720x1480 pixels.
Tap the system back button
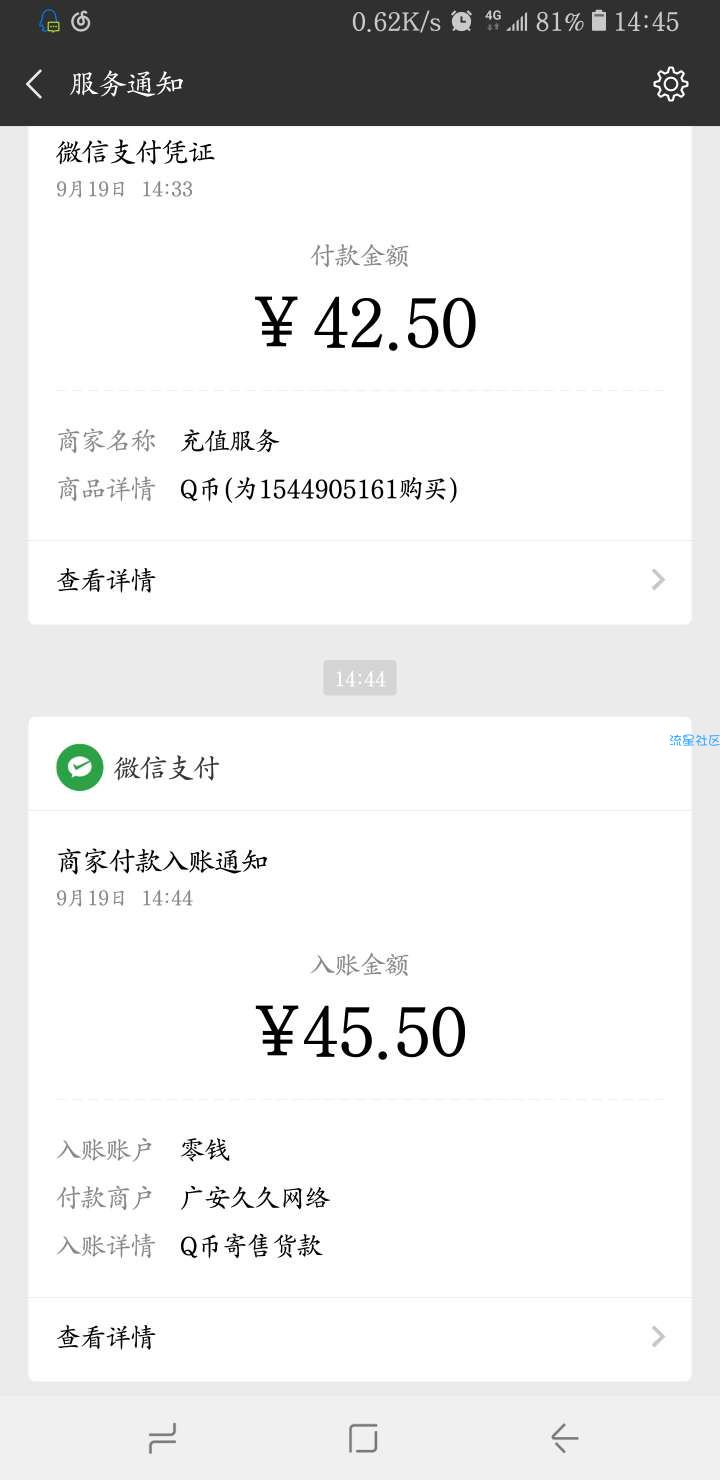[564, 1438]
